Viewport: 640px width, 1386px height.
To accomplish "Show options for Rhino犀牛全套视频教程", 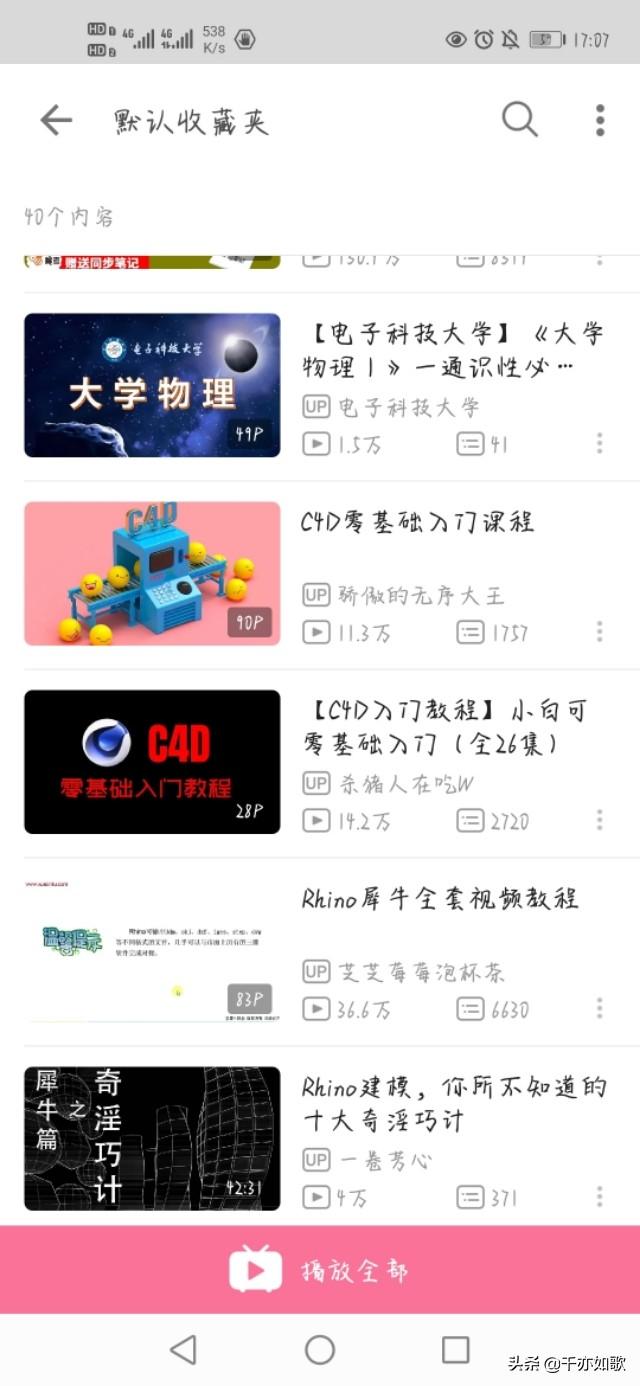I will tap(600, 1009).
